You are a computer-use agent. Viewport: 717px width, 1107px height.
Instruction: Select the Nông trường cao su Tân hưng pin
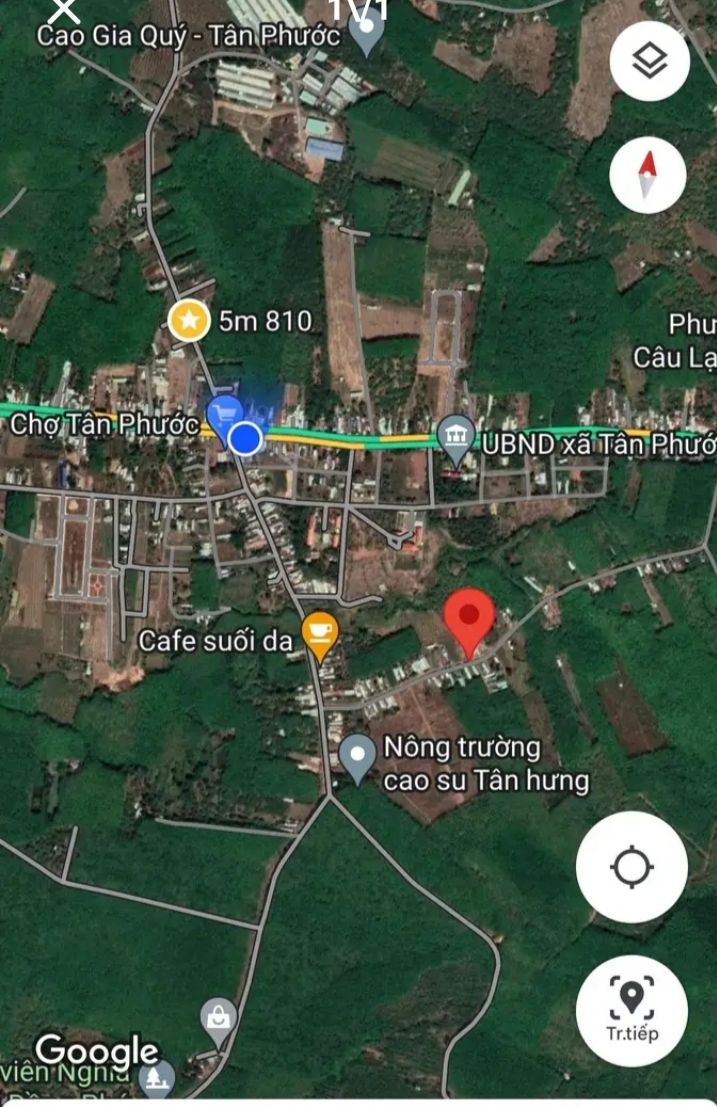pos(357,757)
